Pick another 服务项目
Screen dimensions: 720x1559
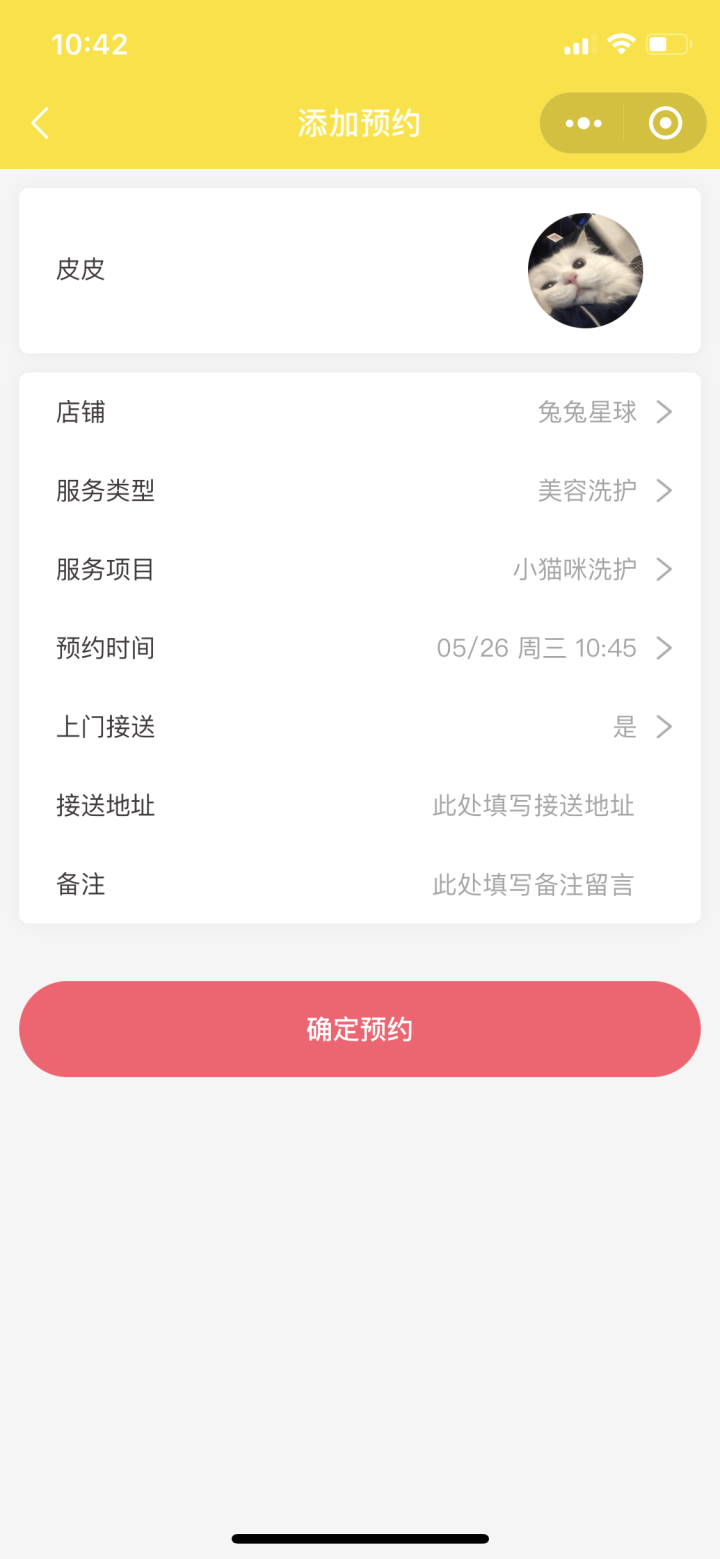point(591,570)
